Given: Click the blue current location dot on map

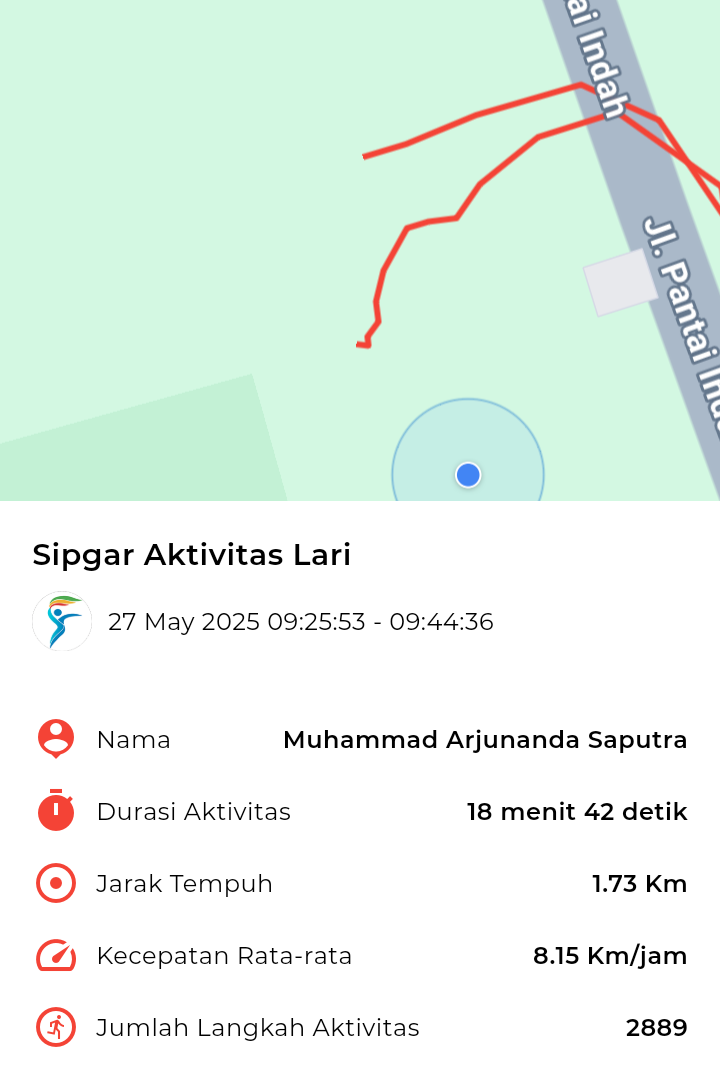Looking at the screenshot, I should click(467, 474).
